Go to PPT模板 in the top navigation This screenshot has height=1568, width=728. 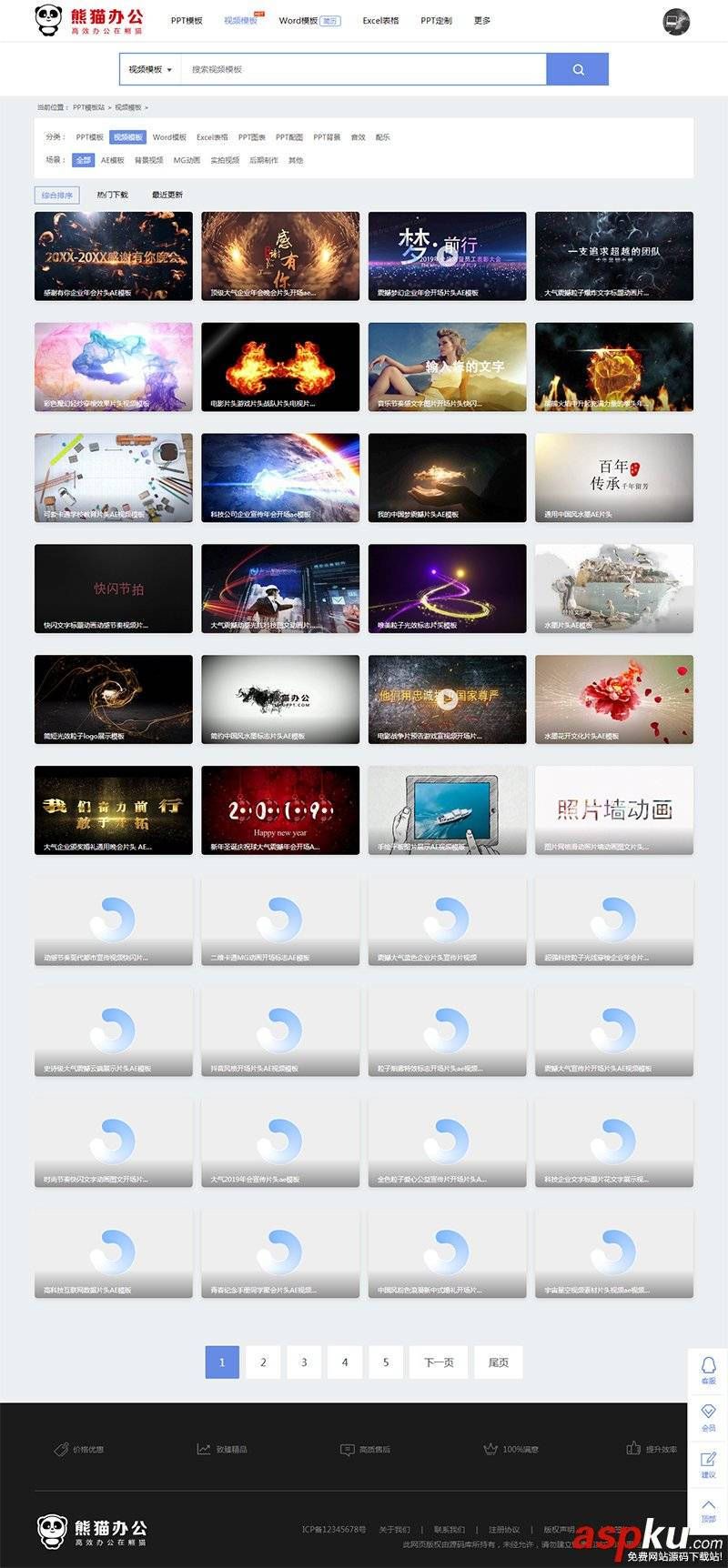[187, 20]
